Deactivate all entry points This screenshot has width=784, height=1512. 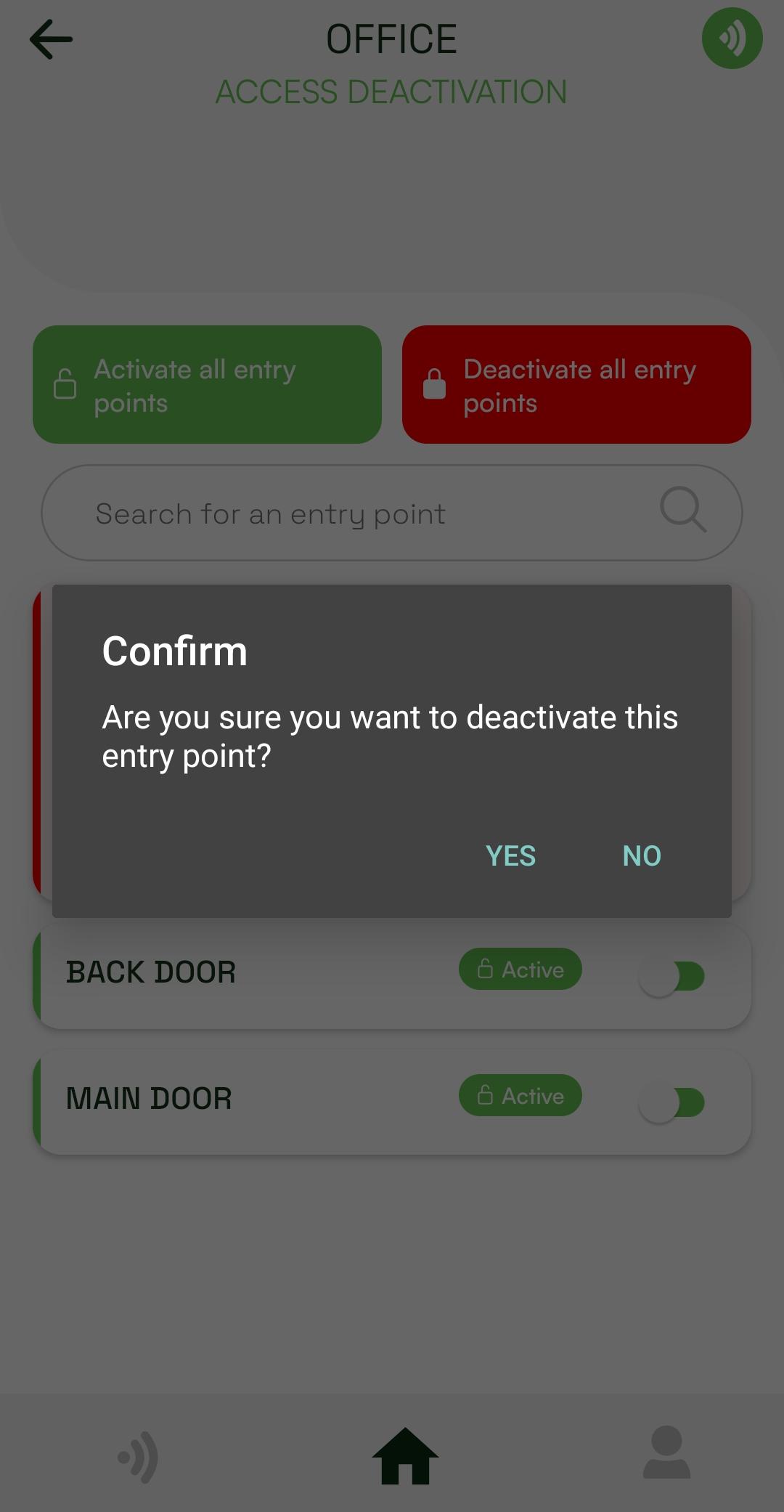(576, 385)
